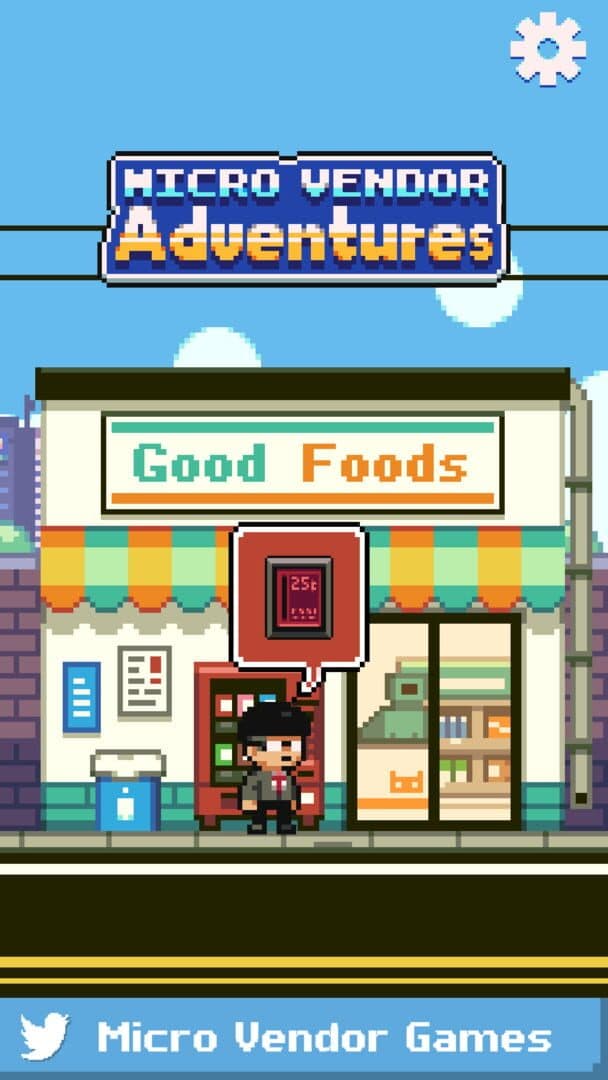
Task: Tap the vending machine speech bubble
Action: [x=299, y=598]
